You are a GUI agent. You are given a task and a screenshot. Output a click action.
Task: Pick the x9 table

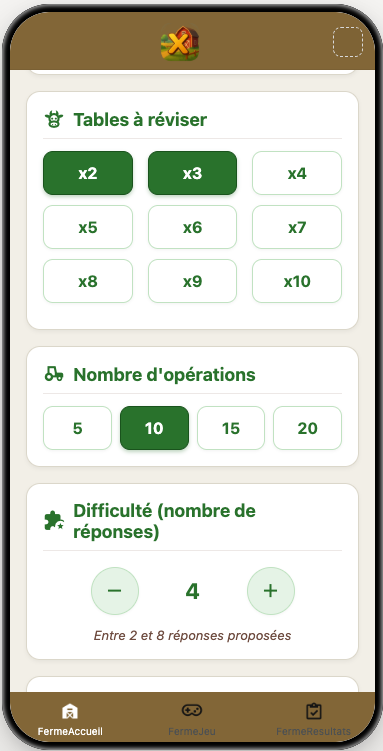tap(192, 281)
